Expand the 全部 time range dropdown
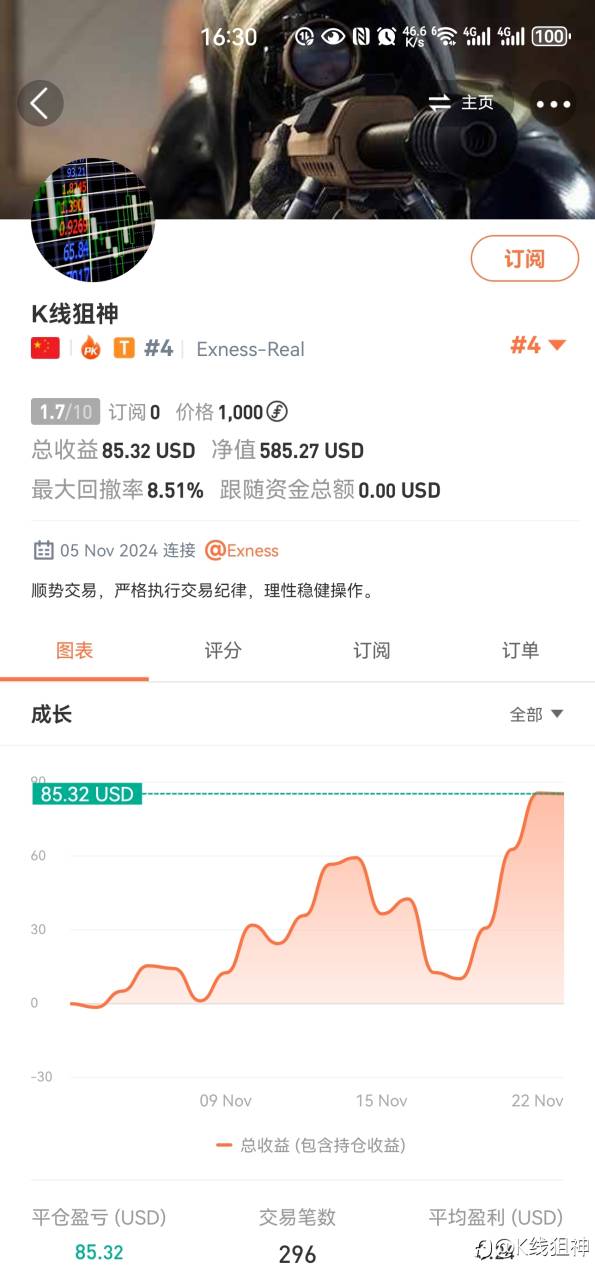 tap(537, 714)
